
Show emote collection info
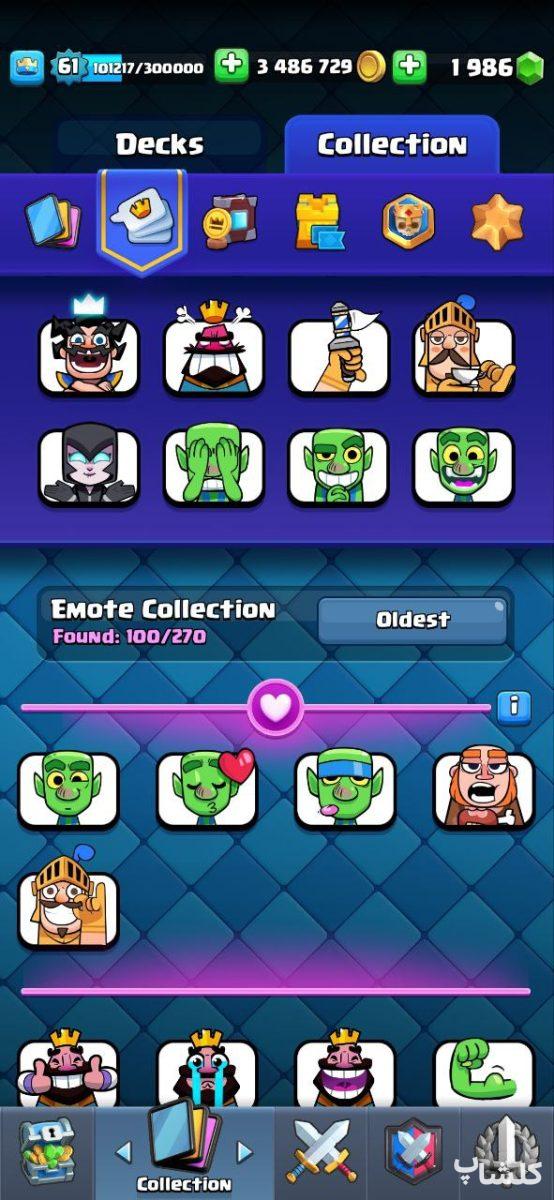click(513, 707)
